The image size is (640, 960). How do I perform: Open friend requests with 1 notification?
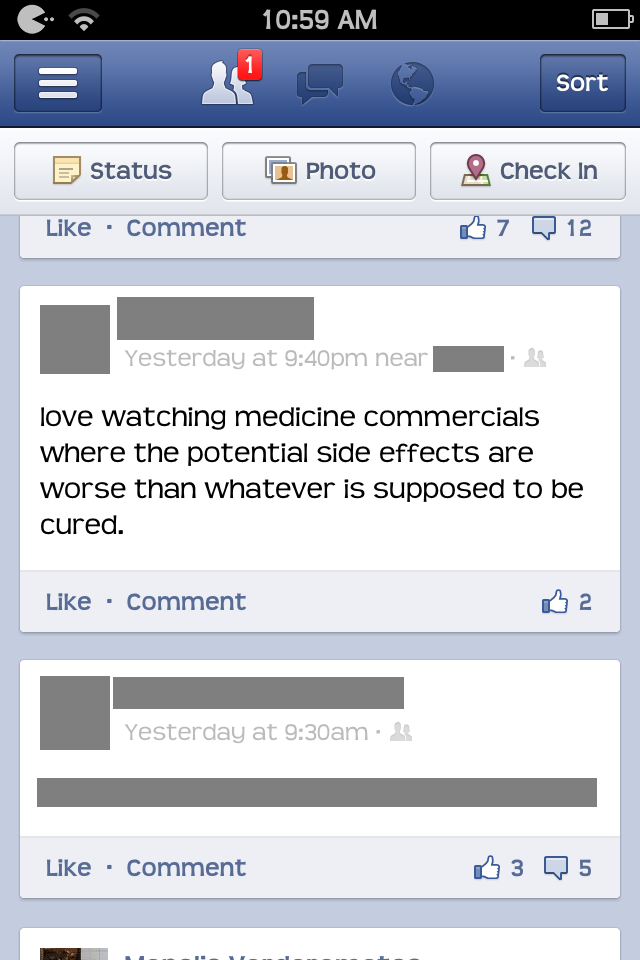pos(230,82)
